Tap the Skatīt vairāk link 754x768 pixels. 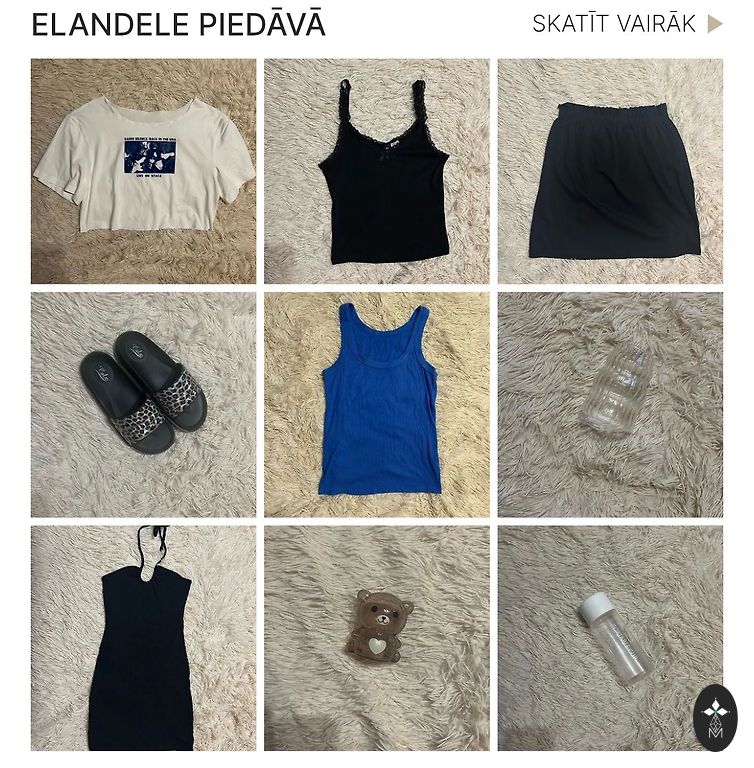pyautogui.click(x=626, y=24)
